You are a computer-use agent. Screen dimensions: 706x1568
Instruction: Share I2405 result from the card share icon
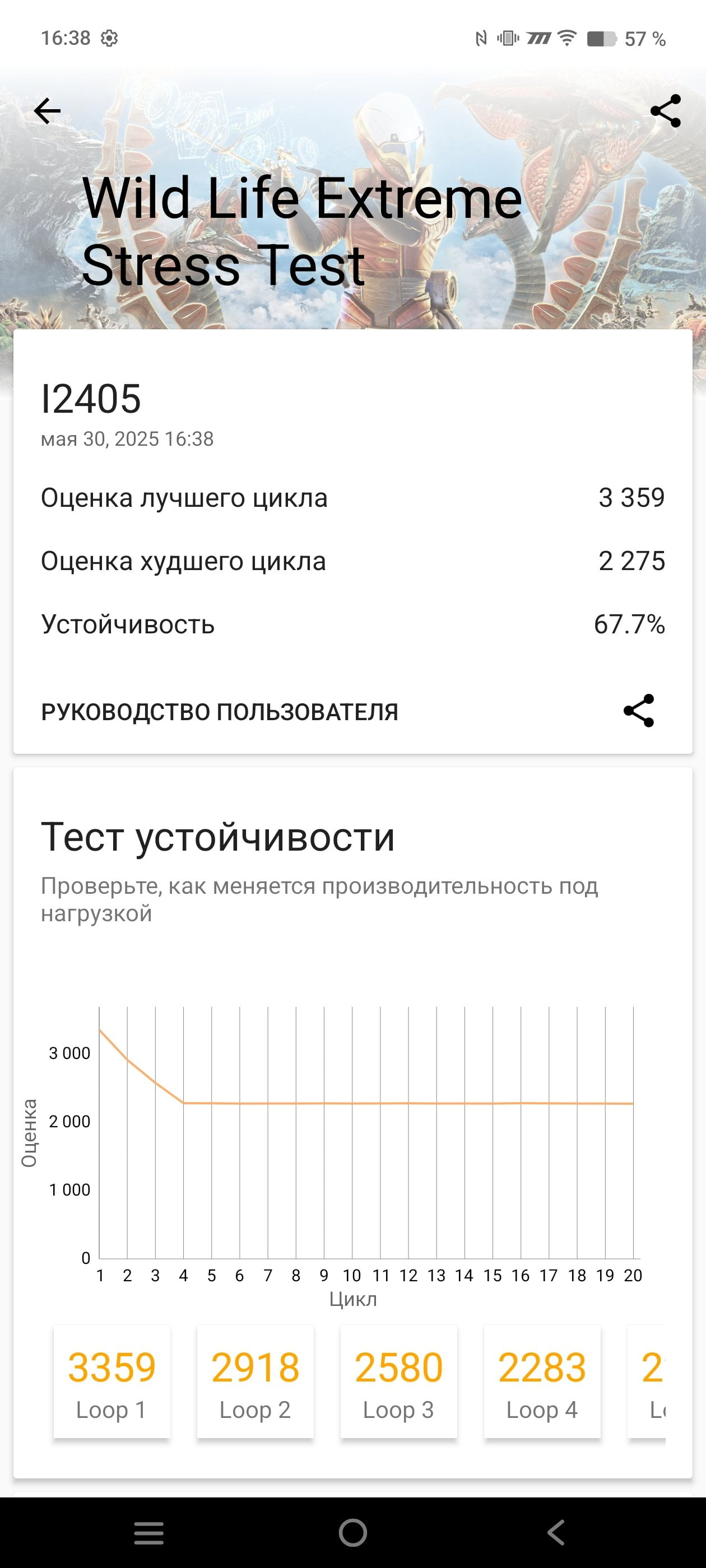pyautogui.click(x=639, y=710)
